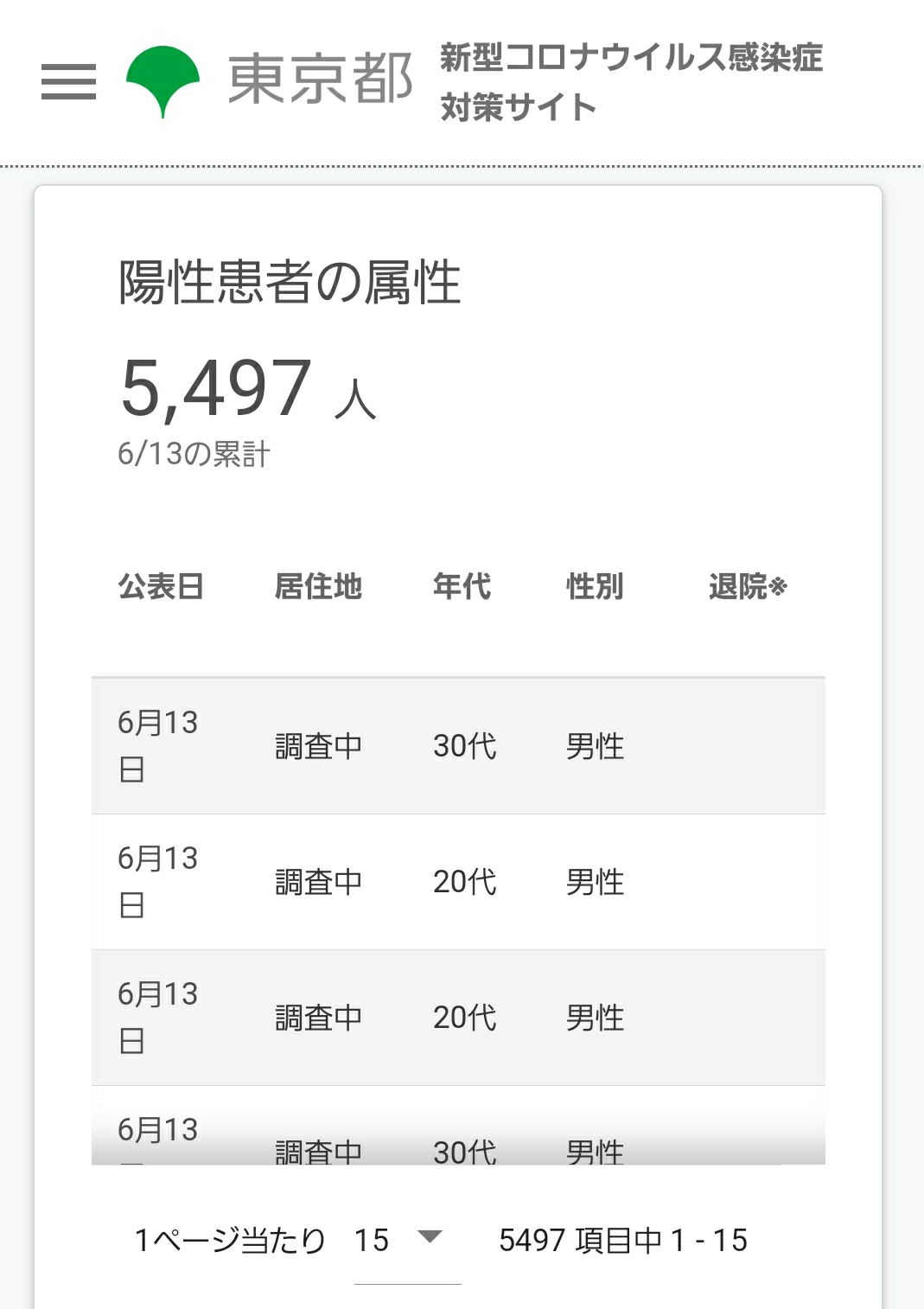
Task: Open the Tokyo COVID-19 site home link
Action: pos(475,81)
